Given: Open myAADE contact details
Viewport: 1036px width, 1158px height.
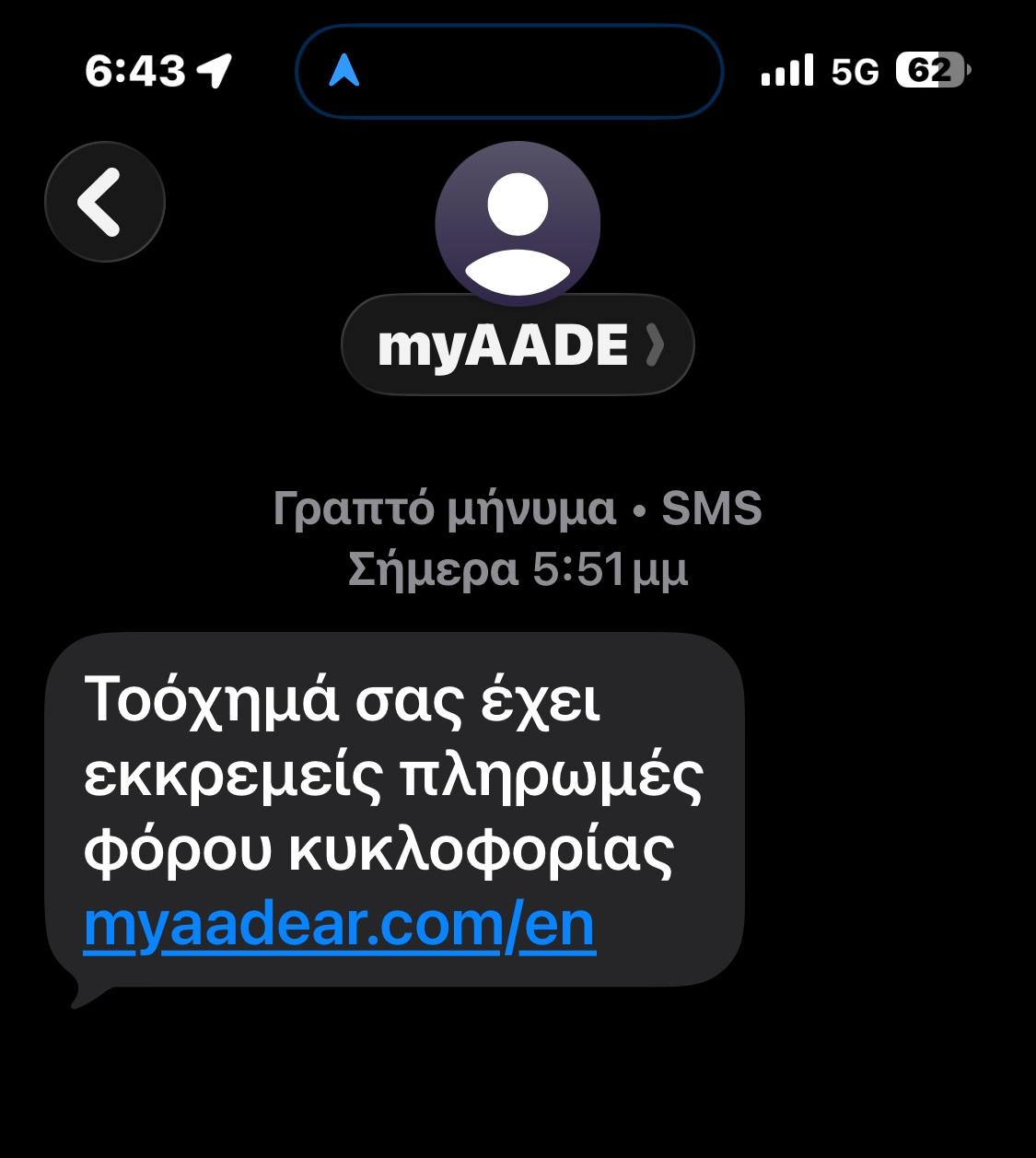Looking at the screenshot, I should (x=518, y=345).
